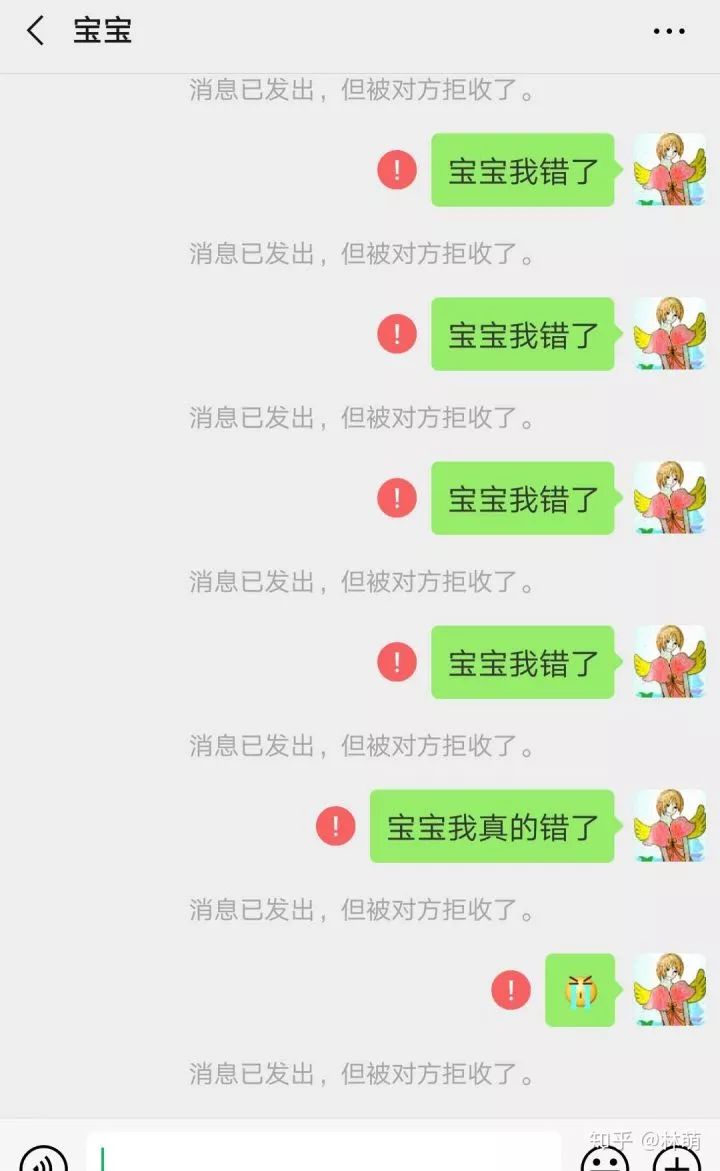Resend the failed 宝宝我真的错了 message

click(x=336, y=826)
